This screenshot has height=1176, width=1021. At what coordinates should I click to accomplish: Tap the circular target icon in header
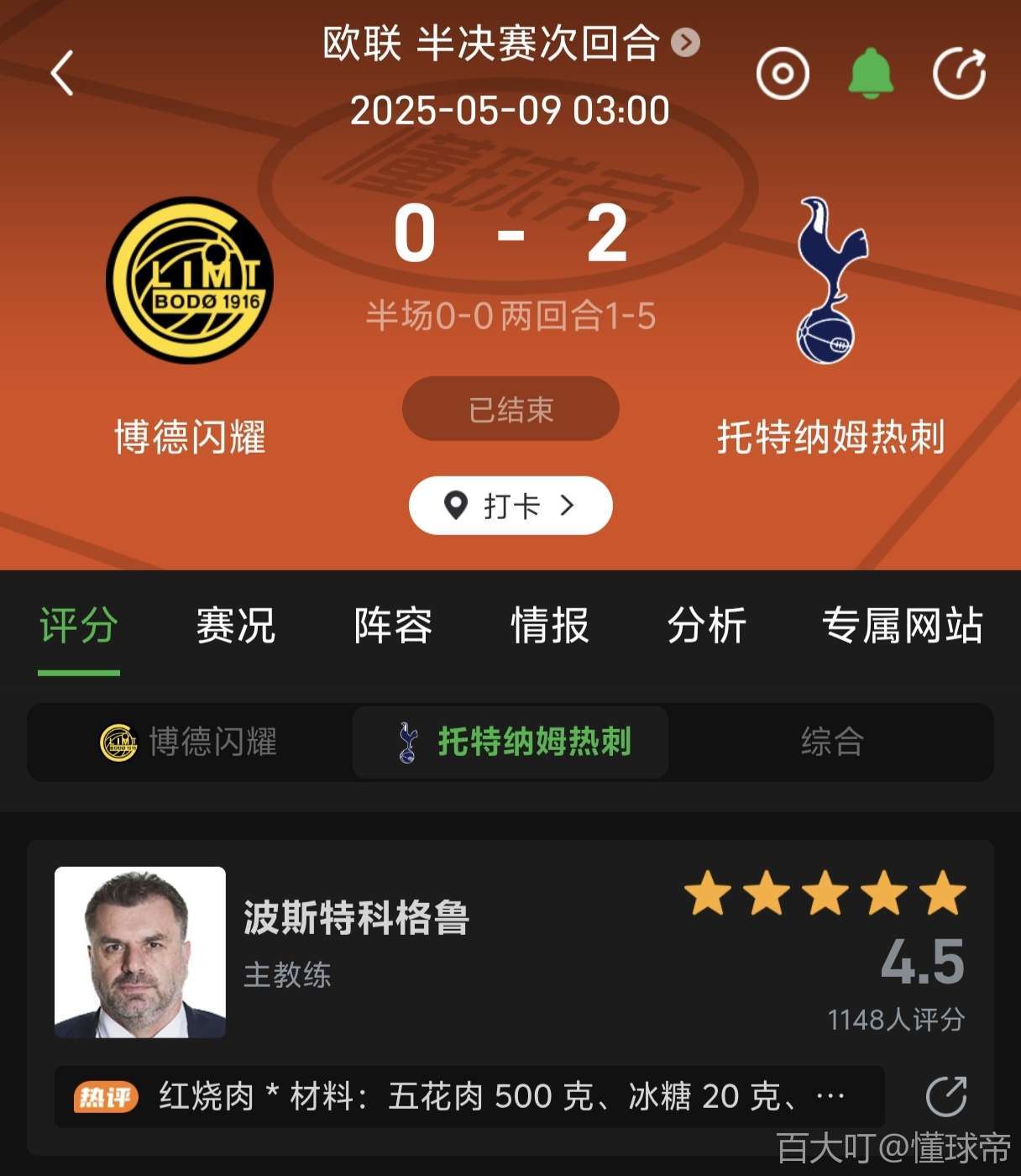click(x=783, y=74)
